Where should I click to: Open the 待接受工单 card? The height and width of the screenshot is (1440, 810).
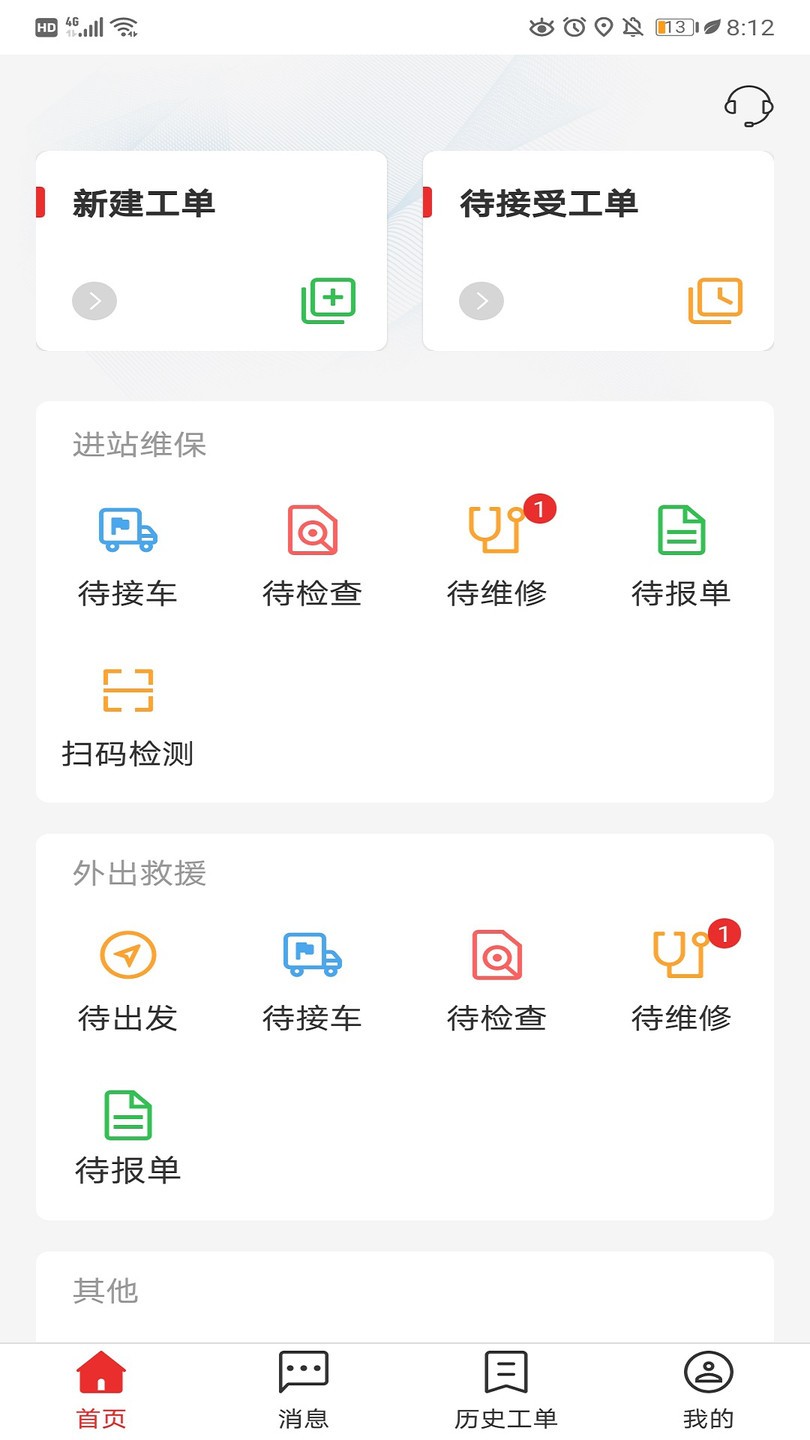click(x=597, y=250)
